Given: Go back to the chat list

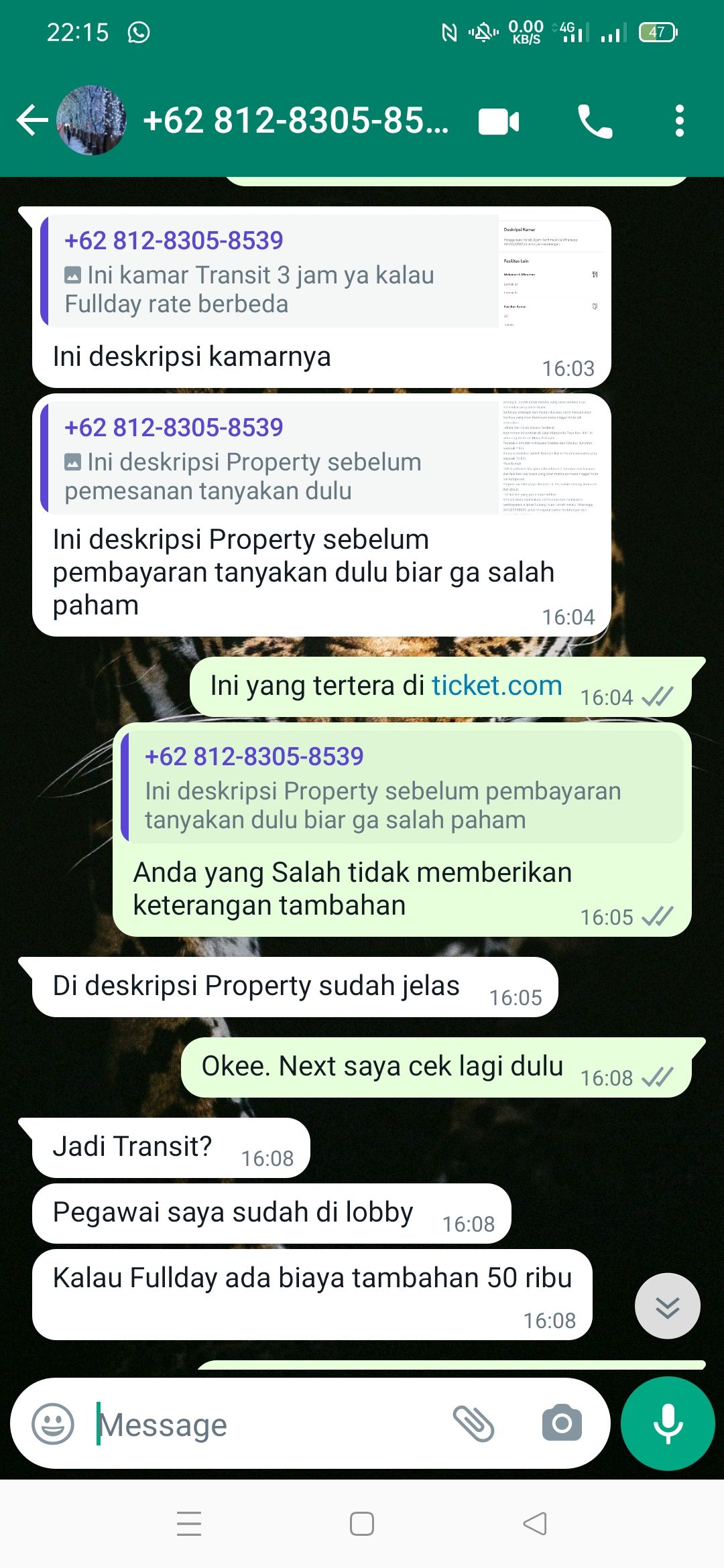Looking at the screenshot, I should [x=32, y=121].
